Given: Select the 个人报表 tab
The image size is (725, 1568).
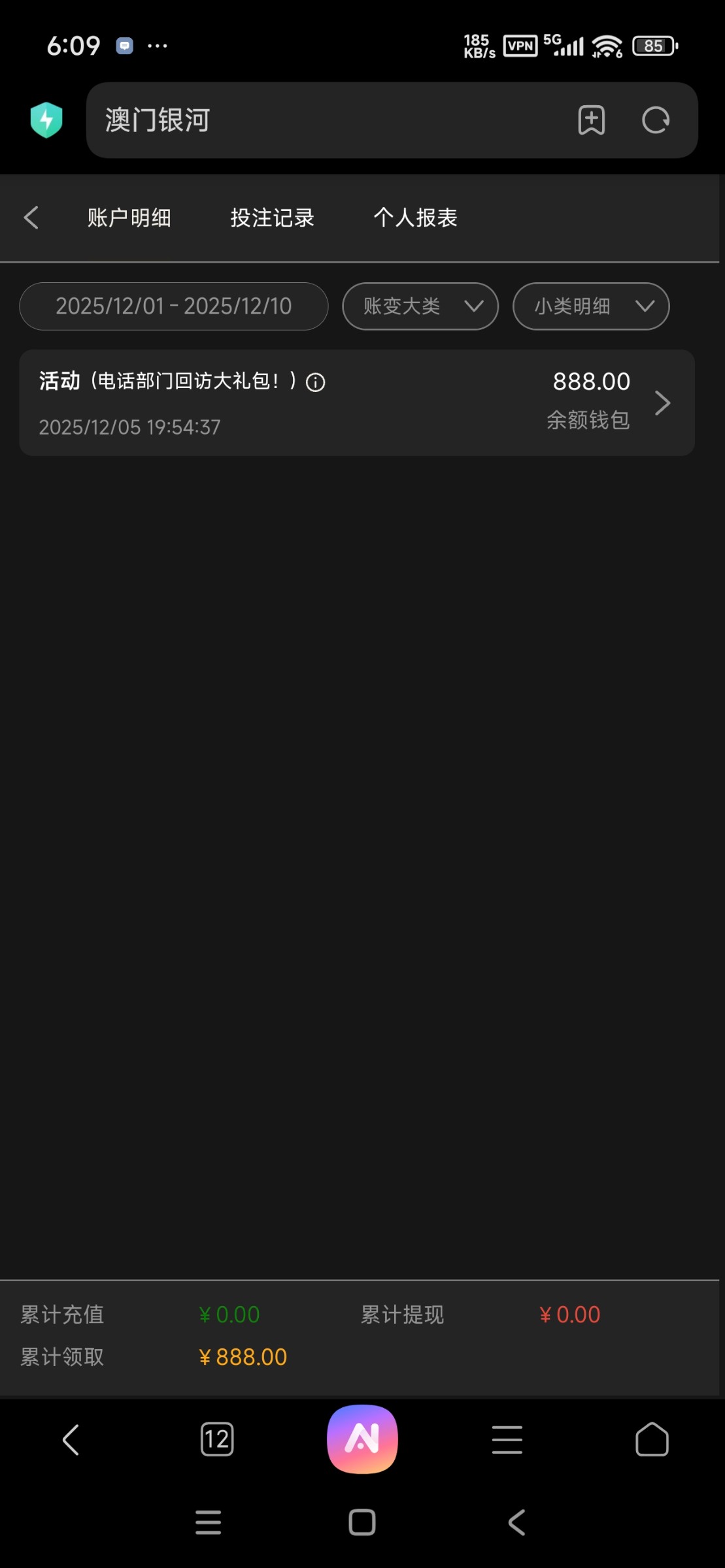Looking at the screenshot, I should [416, 218].
